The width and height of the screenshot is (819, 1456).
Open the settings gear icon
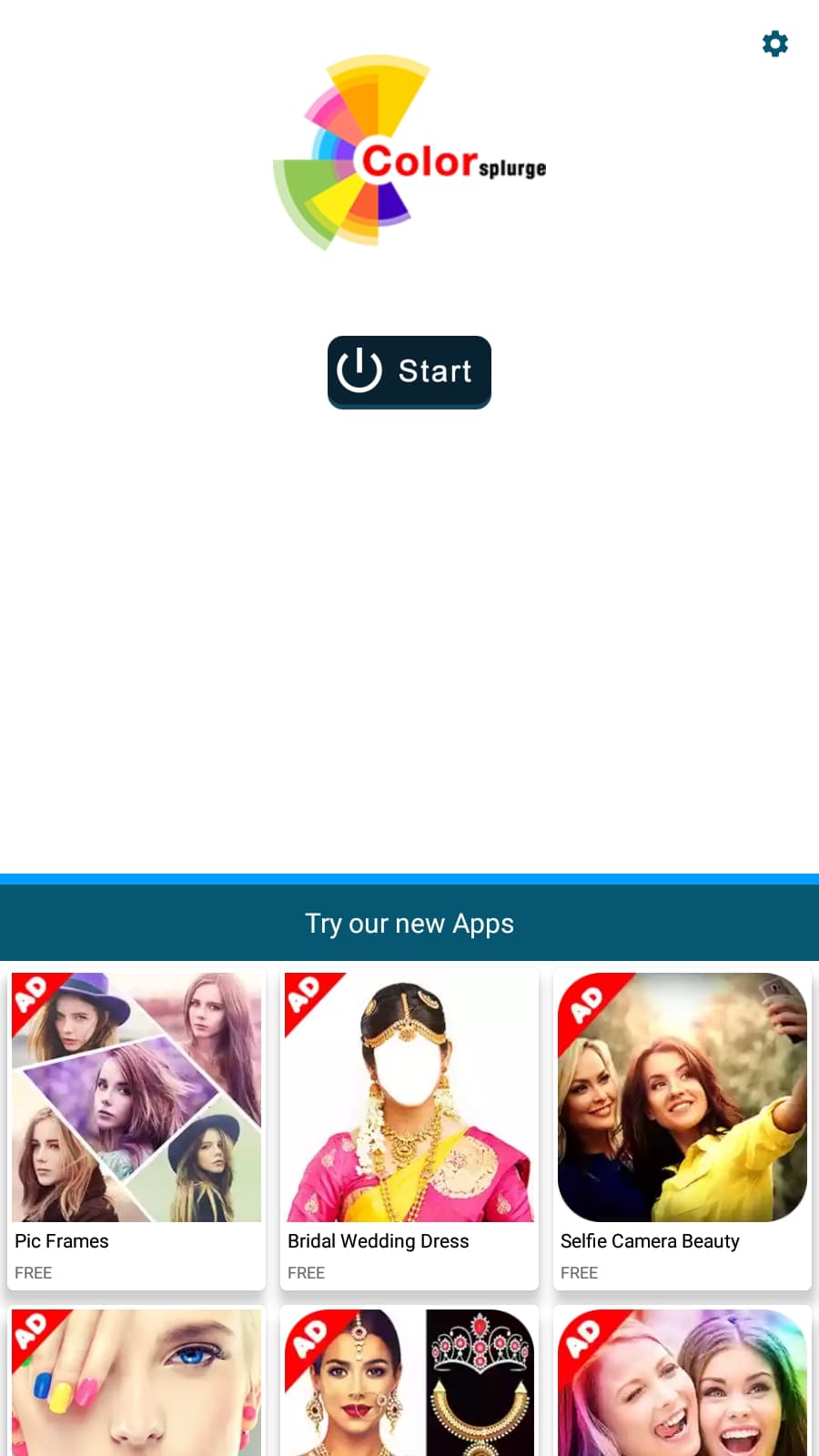(774, 44)
